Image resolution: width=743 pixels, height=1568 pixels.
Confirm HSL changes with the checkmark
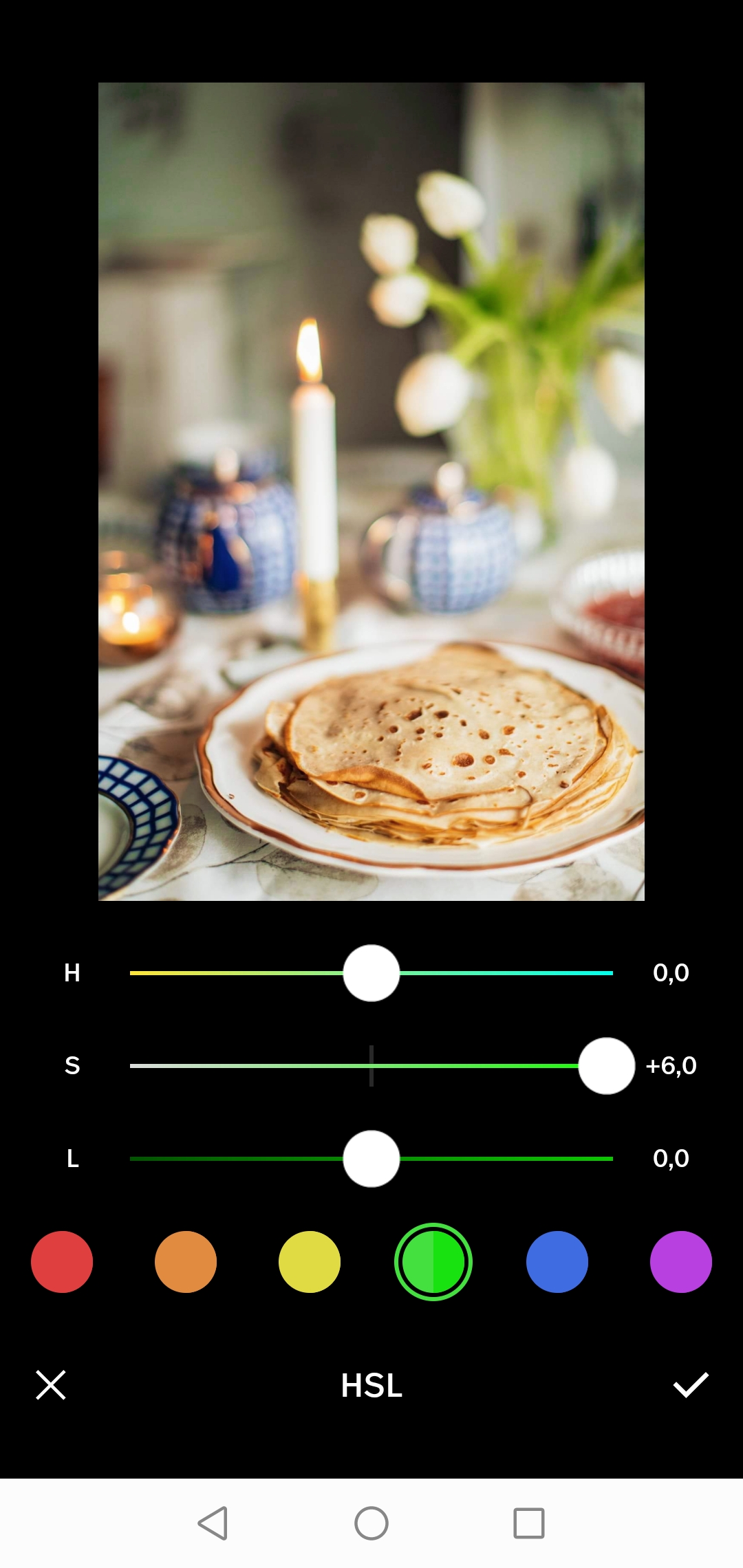click(x=691, y=1385)
